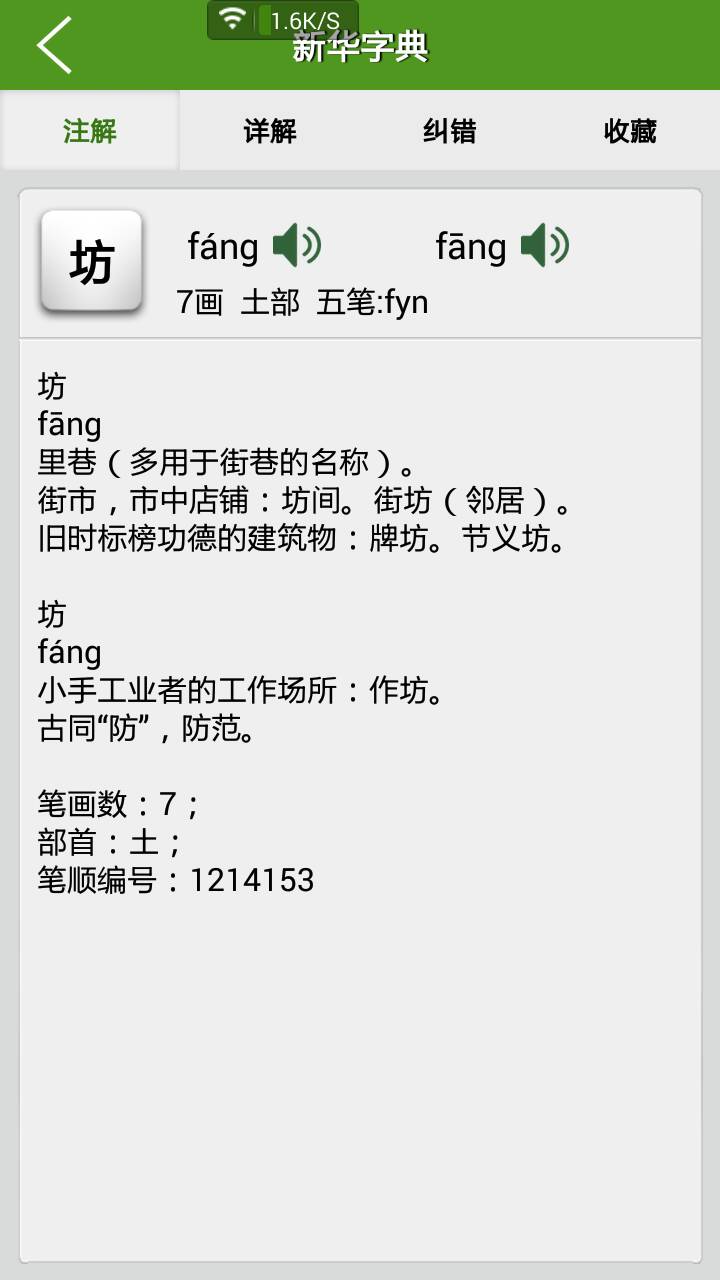Go back using the top-left arrow
720x1280 pixels.
point(54,45)
